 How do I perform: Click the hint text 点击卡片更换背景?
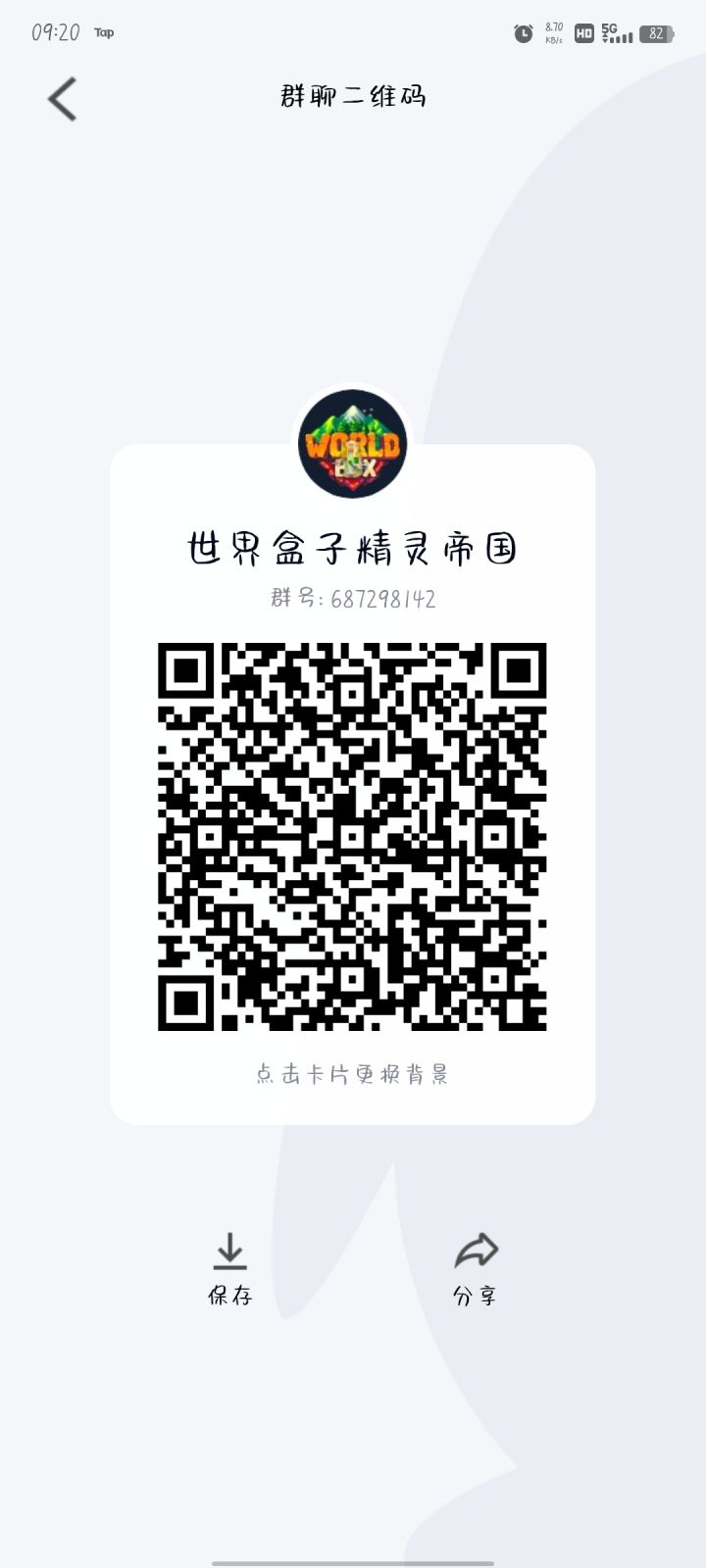point(351,1075)
